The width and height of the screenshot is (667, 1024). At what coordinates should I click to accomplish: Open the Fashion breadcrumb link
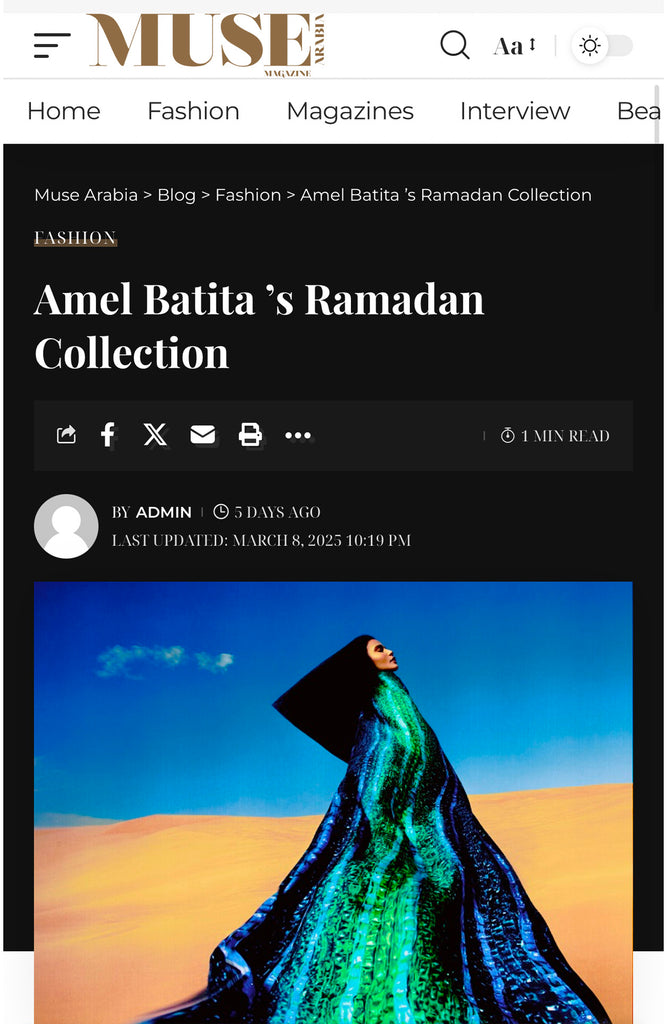coord(248,195)
